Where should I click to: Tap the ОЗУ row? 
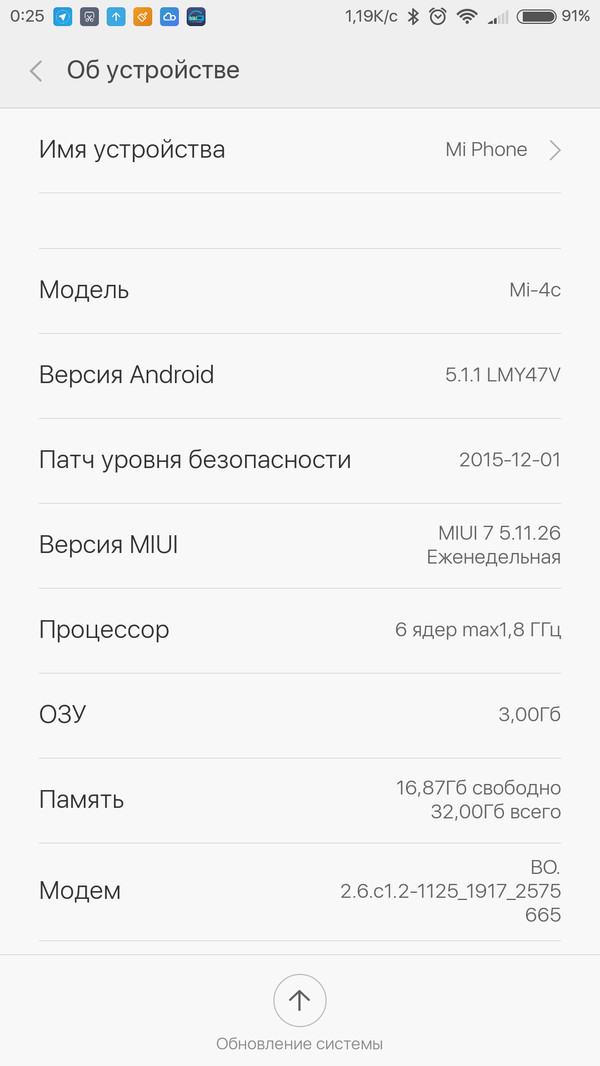coord(300,715)
